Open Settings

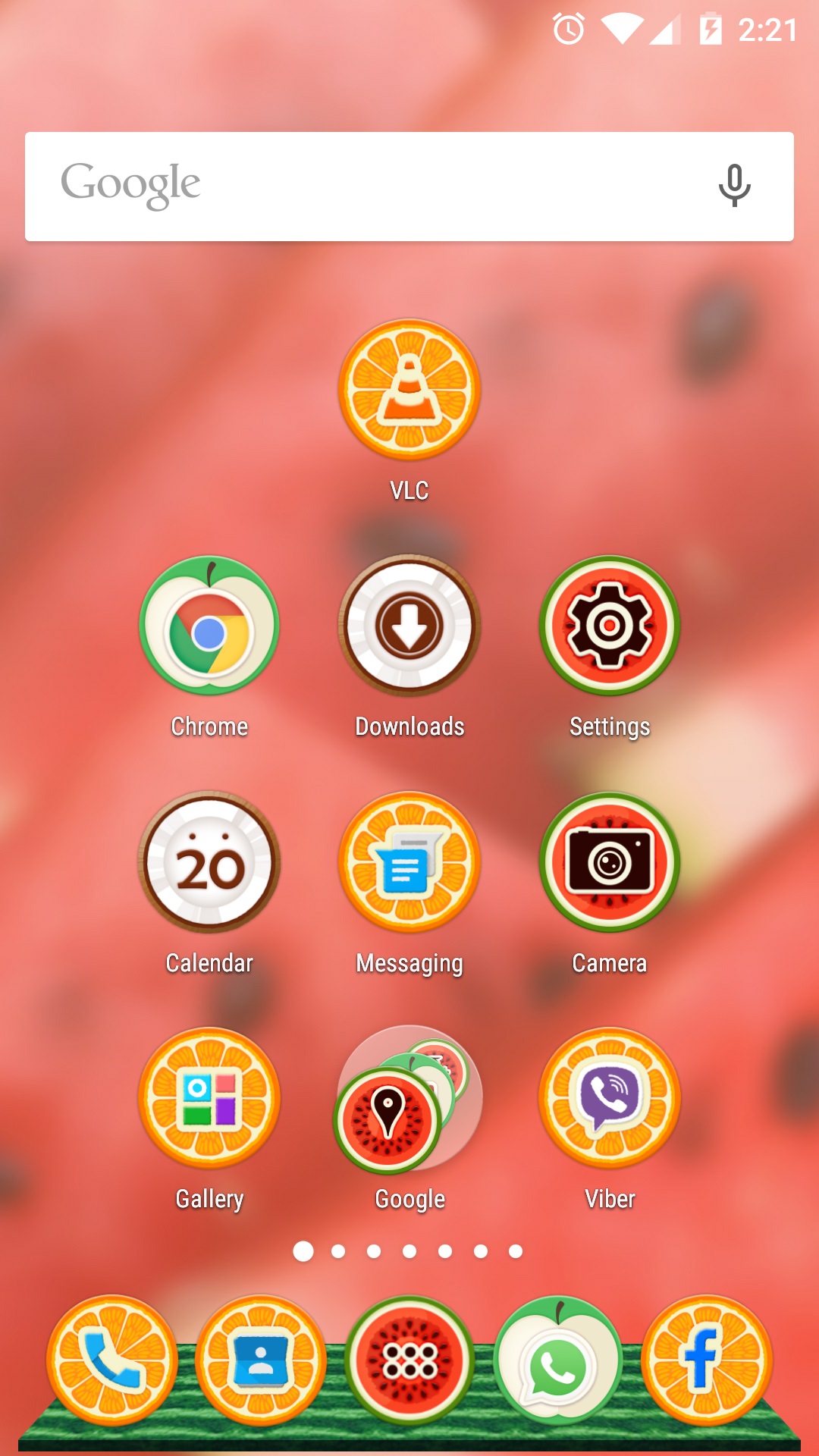[x=610, y=626]
